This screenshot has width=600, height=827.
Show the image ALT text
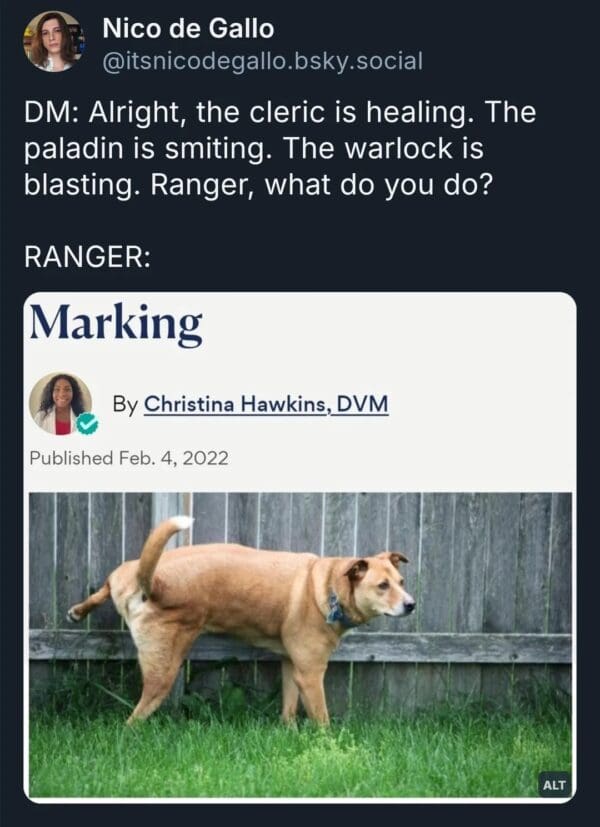pyautogui.click(x=553, y=785)
